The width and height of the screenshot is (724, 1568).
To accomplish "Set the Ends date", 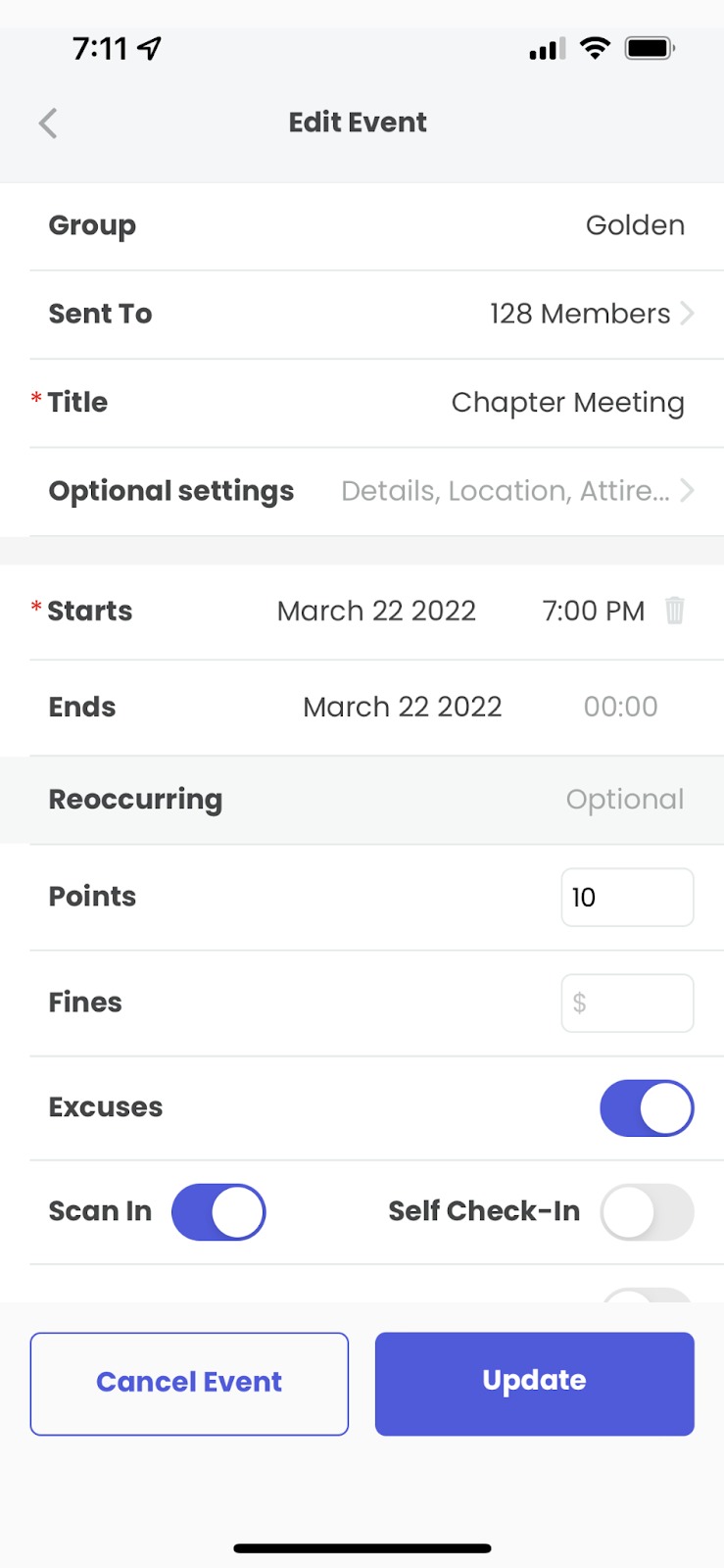I will [x=402, y=707].
